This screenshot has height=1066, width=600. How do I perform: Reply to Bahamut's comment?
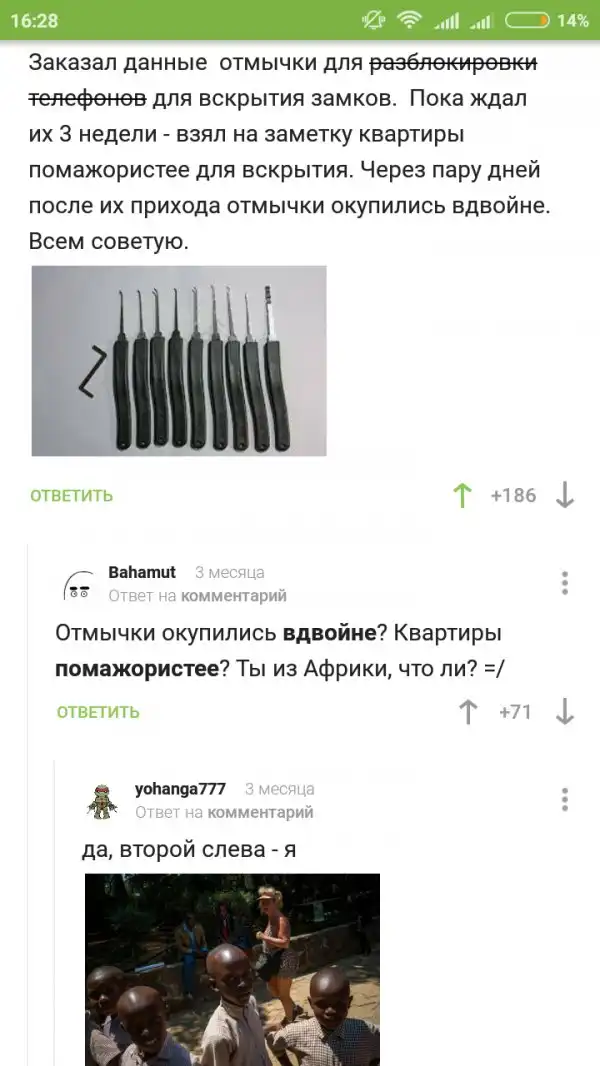[x=98, y=712]
